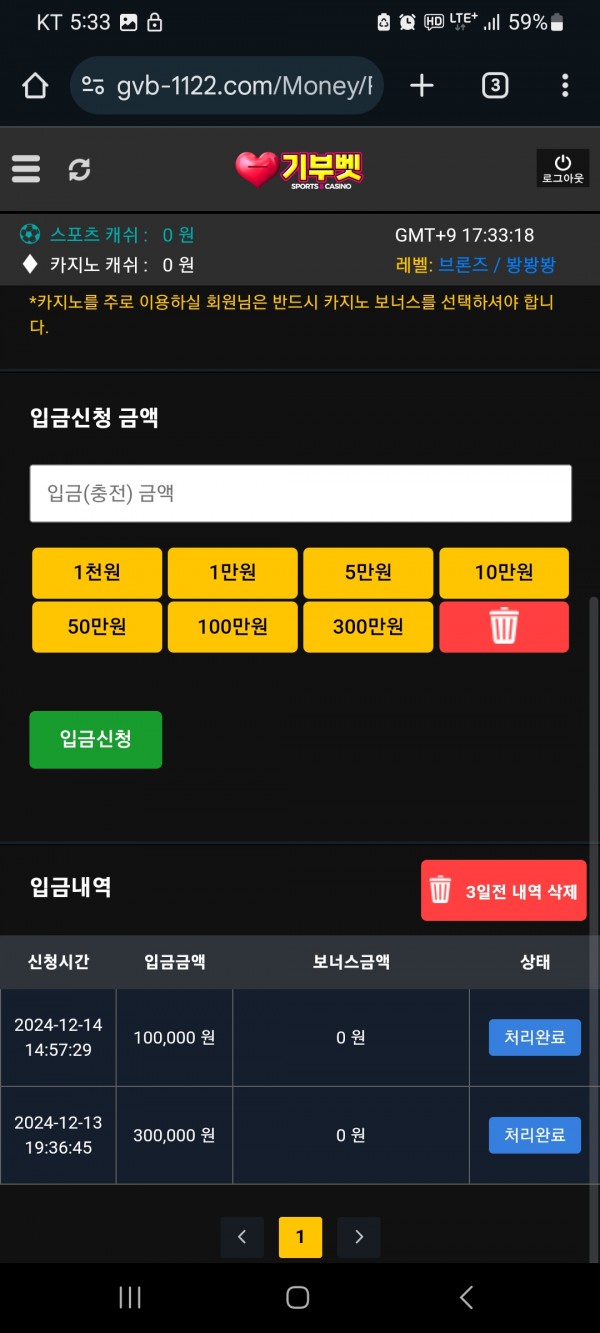Viewport: 600px width, 1333px height.
Task: Pick the 50만원 amount button
Action: click(97, 627)
